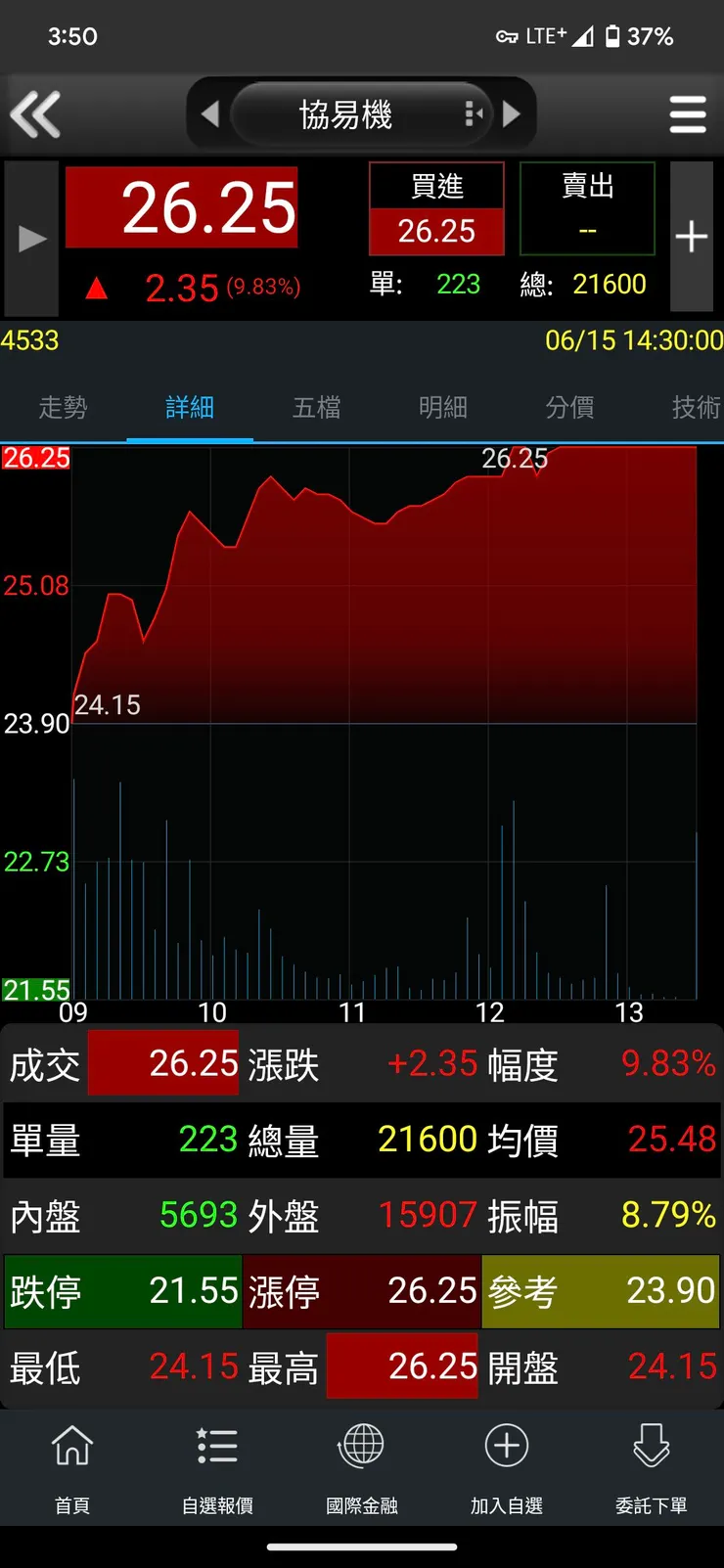Tap the 買進 26.25 buy button
This screenshot has height=1568, width=724.
pyautogui.click(x=436, y=209)
